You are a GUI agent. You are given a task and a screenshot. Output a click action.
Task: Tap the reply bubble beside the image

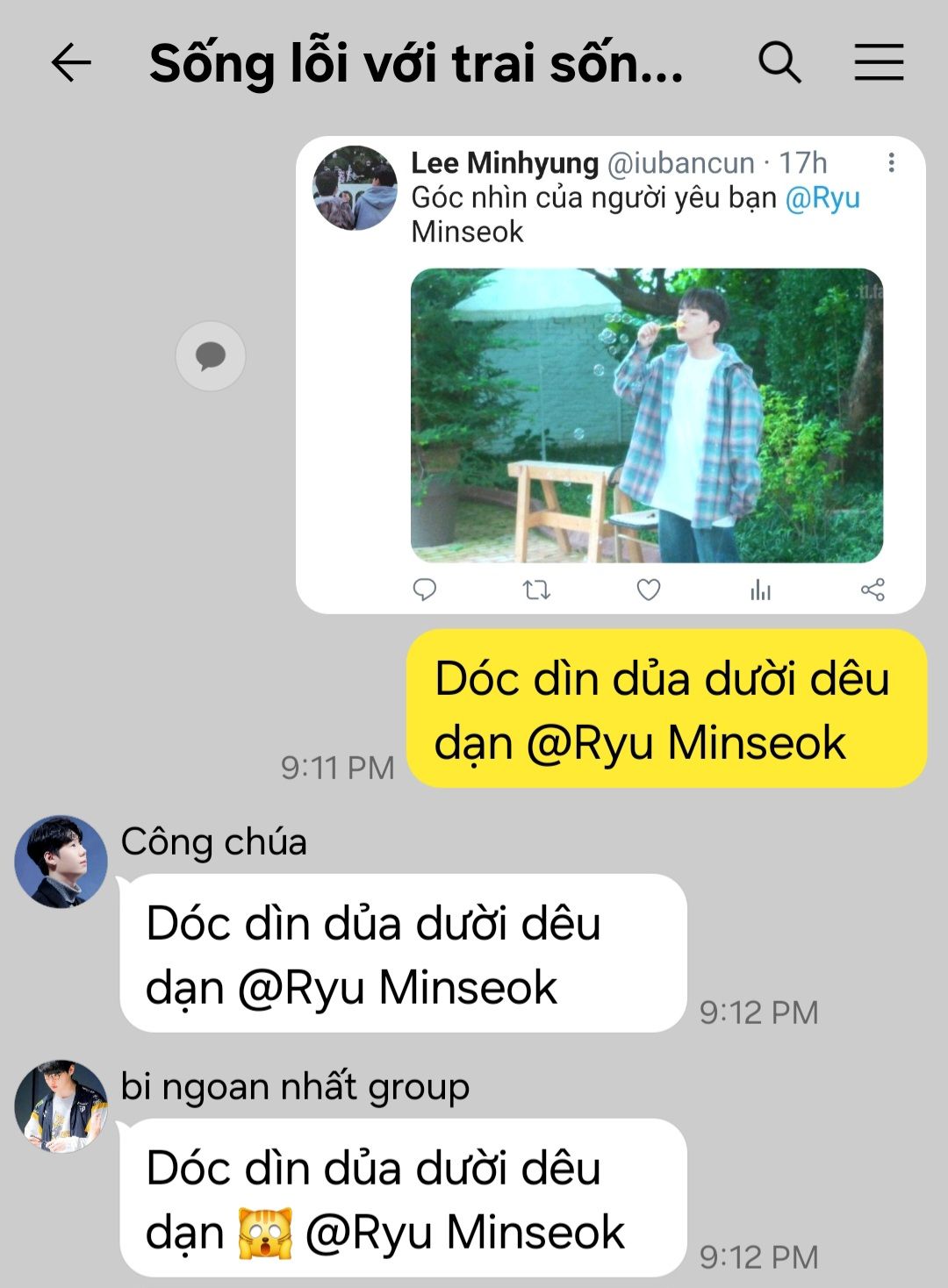(x=211, y=356)
